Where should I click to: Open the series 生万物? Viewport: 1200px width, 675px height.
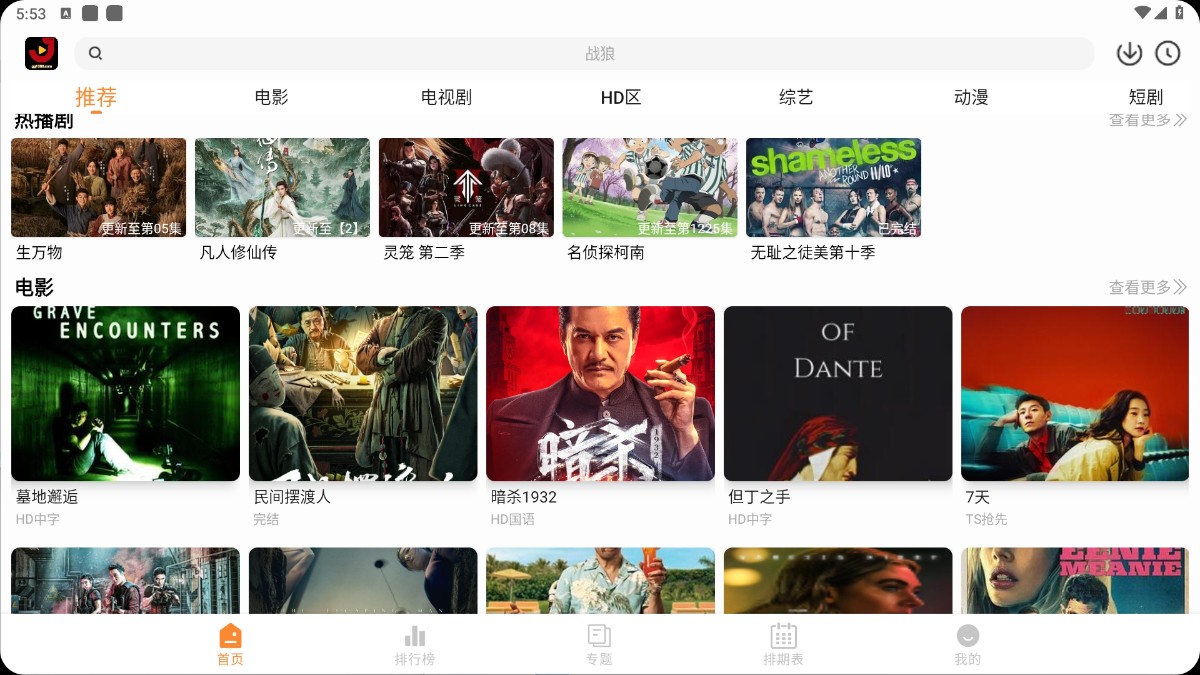(x=98, y=188)
